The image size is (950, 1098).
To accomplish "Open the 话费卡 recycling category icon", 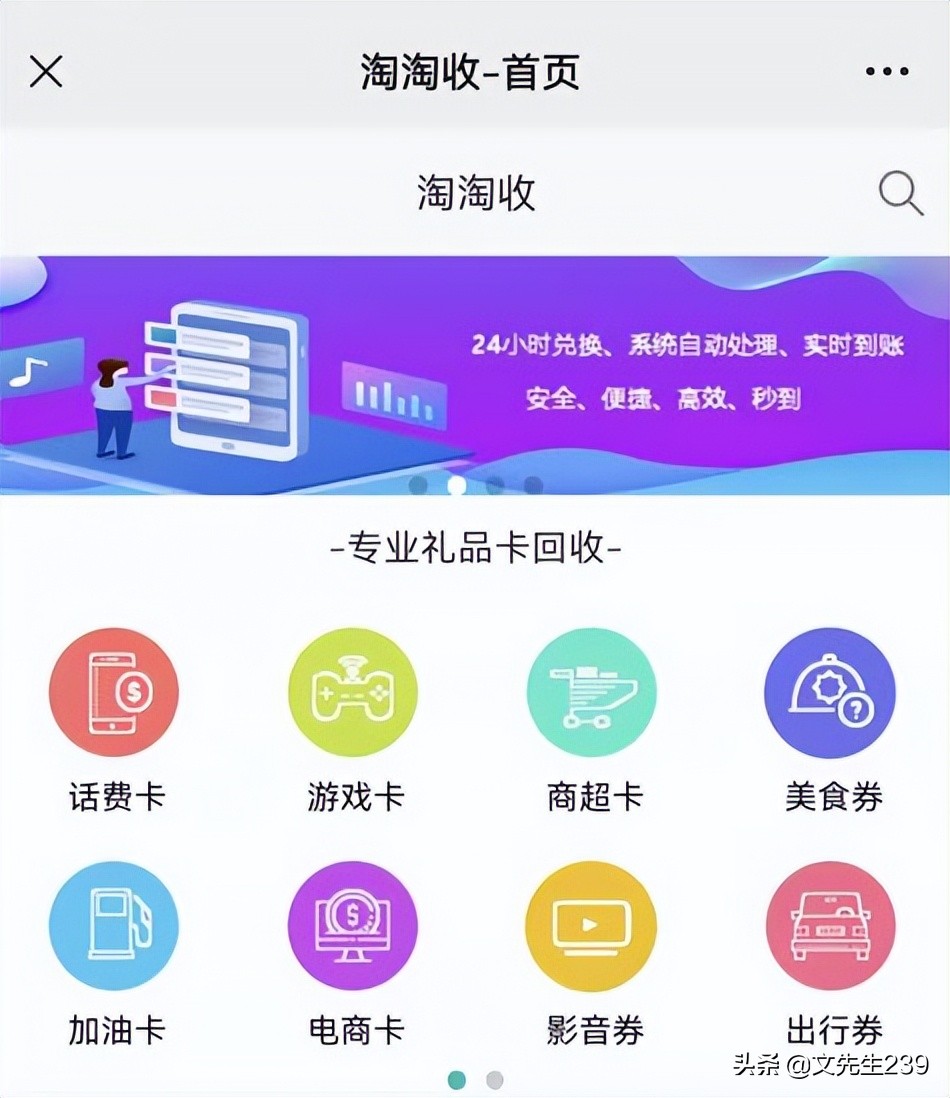I will (113, 691).
